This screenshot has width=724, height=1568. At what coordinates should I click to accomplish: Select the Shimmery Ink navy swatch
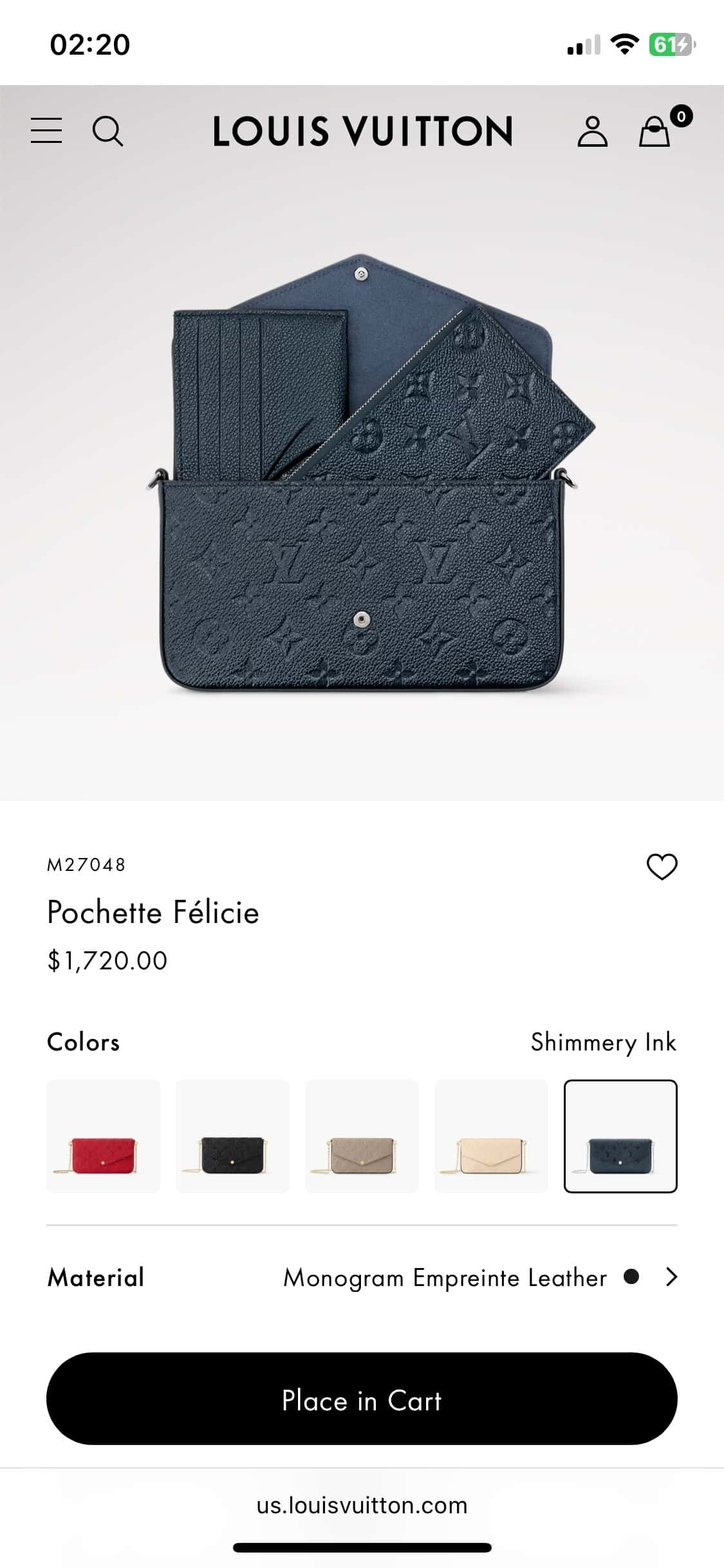pos(620,1136)
